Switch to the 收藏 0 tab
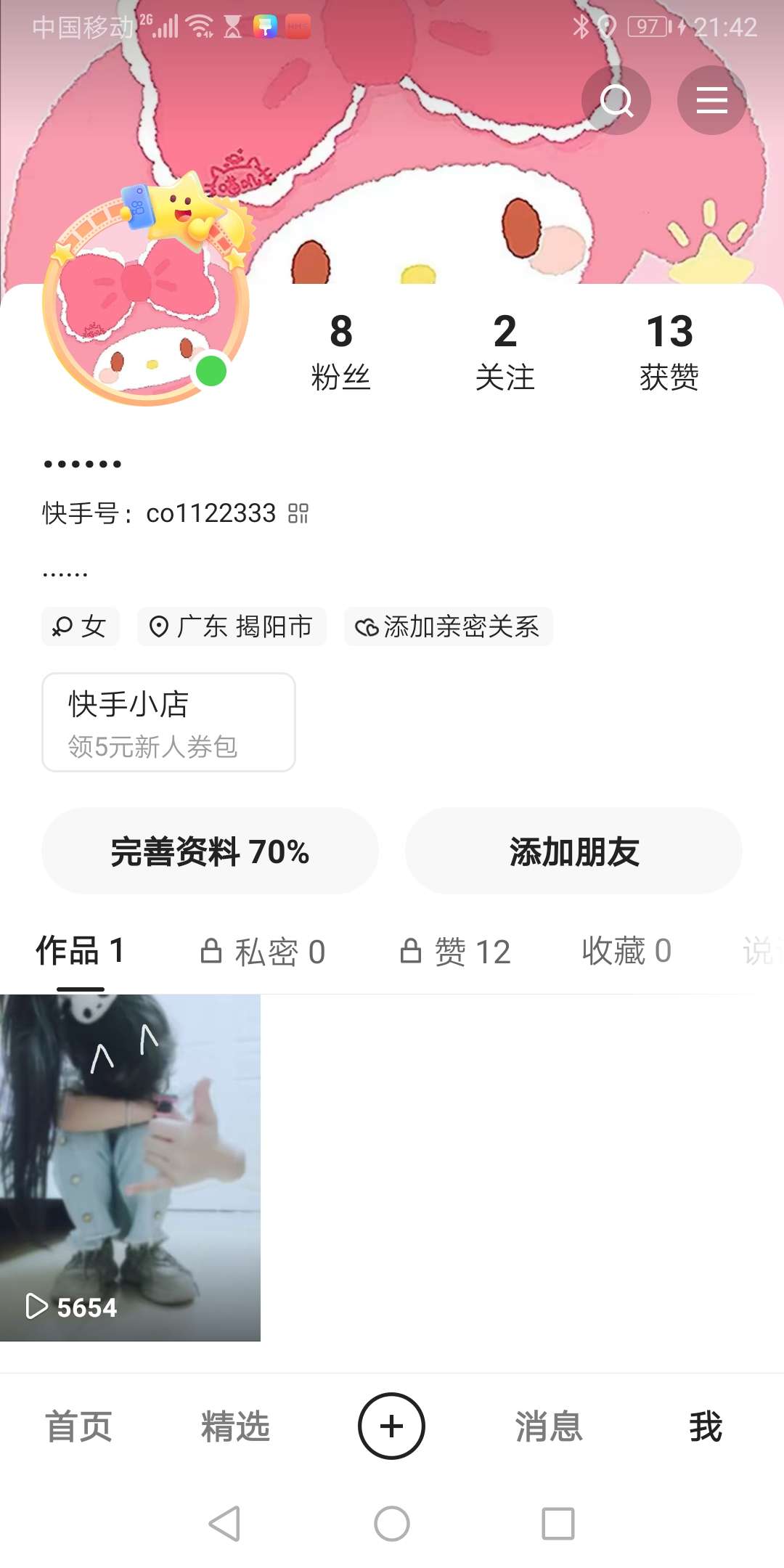This screenshot has width=784, height=1568. (x=626, y=951)
